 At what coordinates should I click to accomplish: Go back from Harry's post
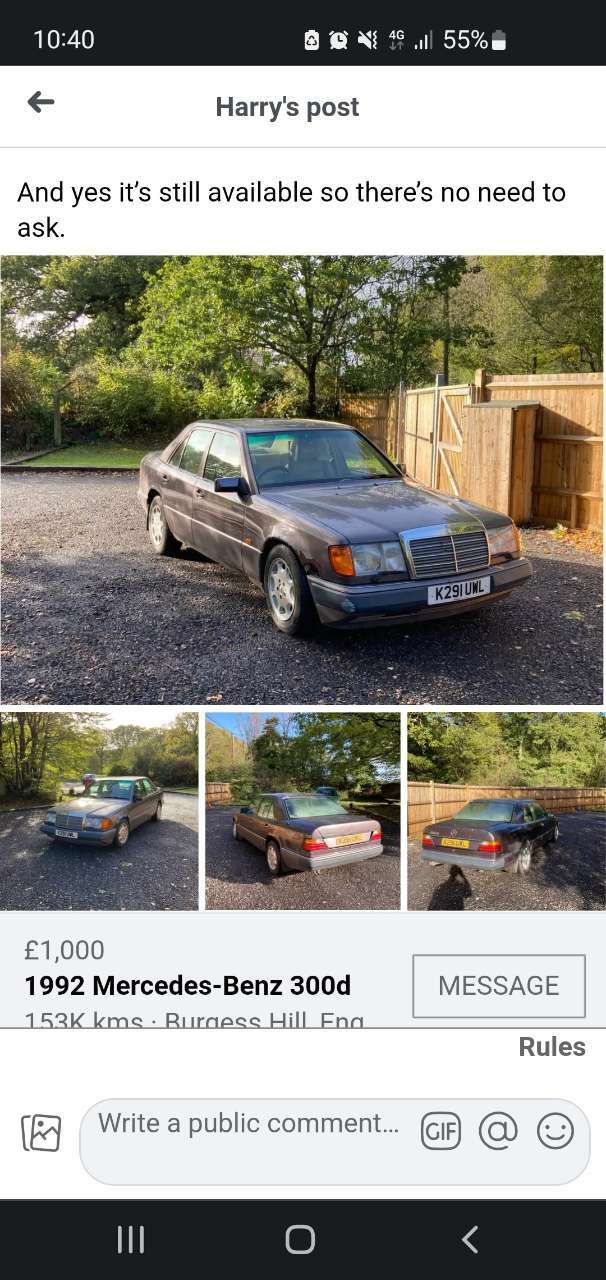click(x=40, y=102)
